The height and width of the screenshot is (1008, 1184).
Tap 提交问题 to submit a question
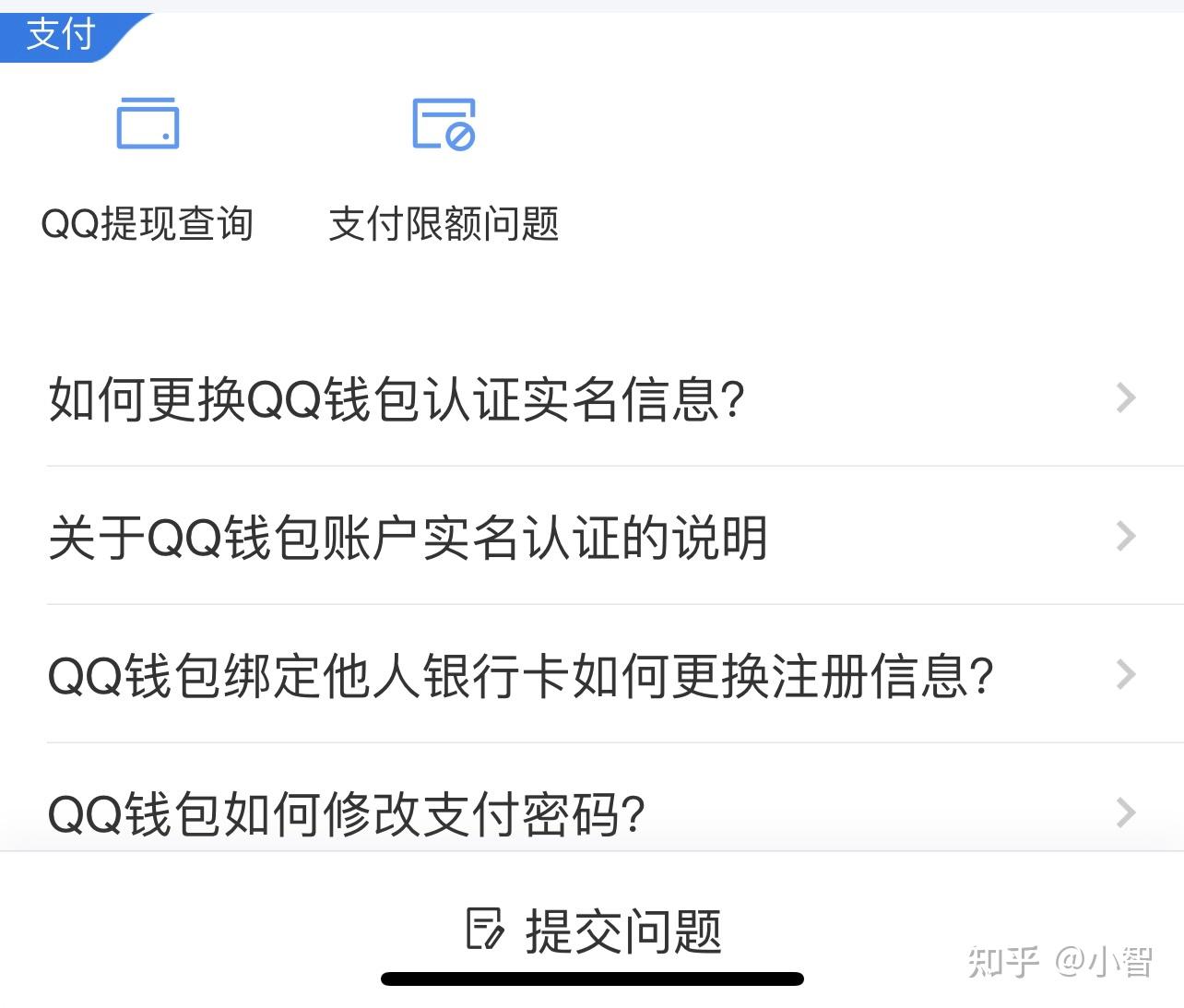tap(594, 930)
